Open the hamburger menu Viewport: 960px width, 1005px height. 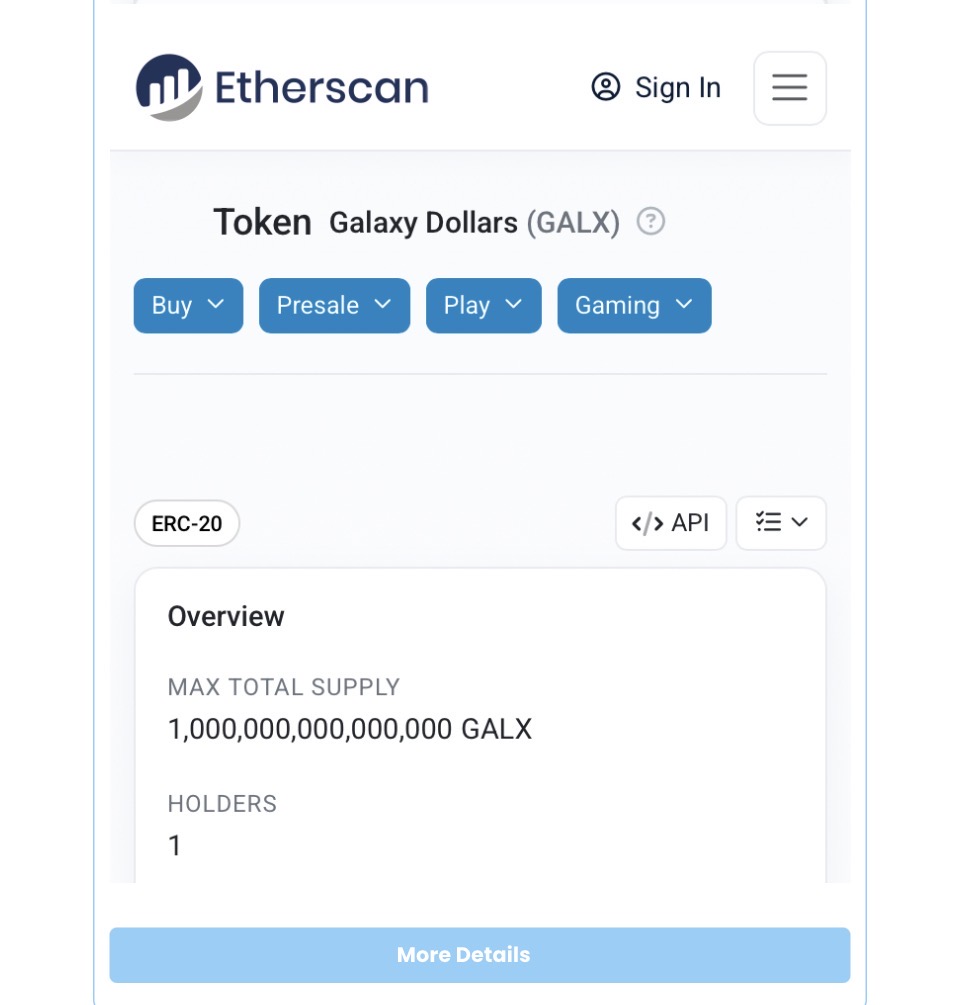click(x=789, y=88)
